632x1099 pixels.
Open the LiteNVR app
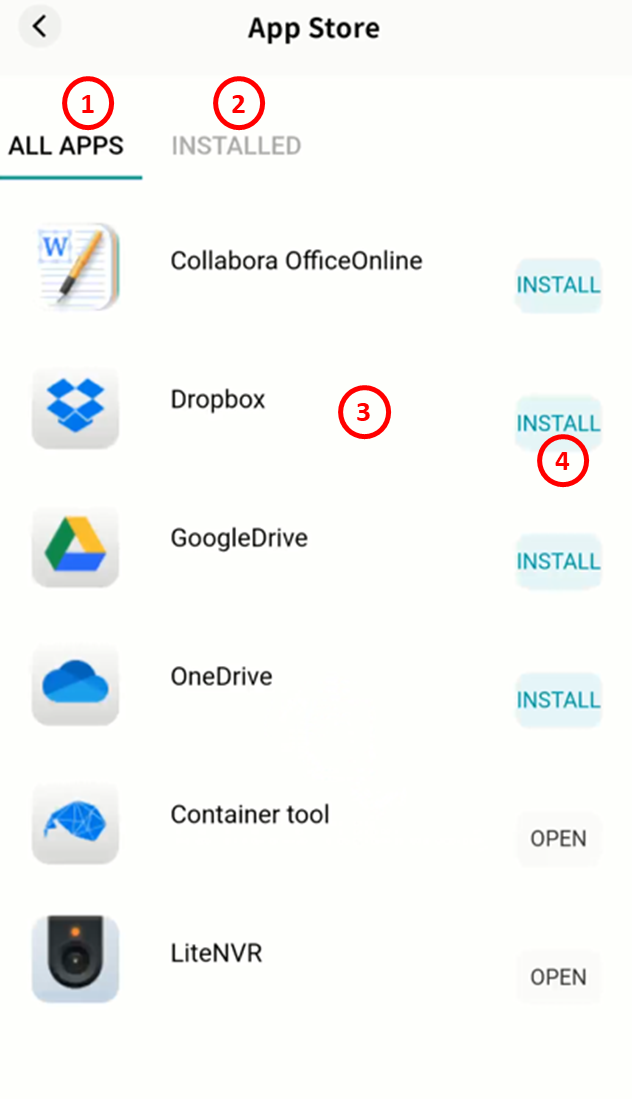558,977
